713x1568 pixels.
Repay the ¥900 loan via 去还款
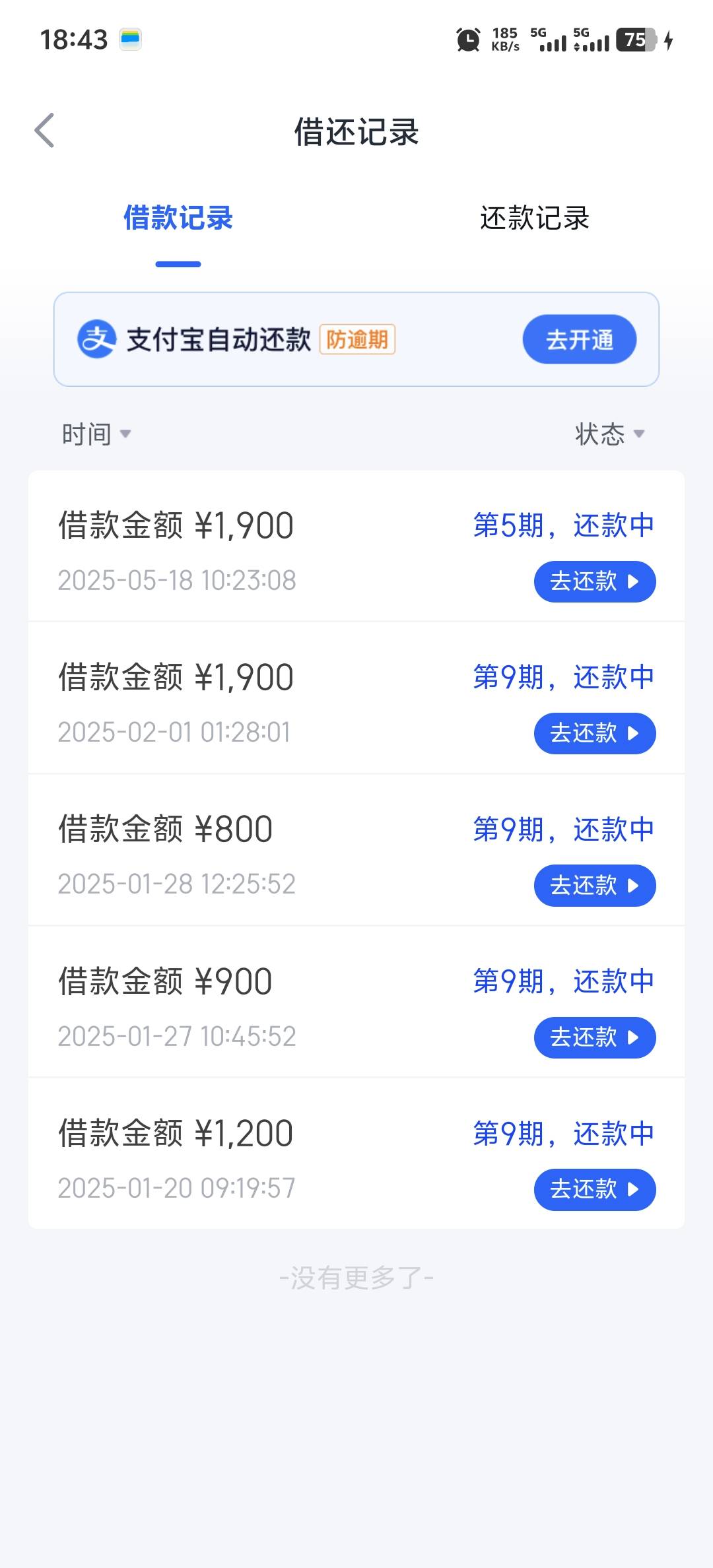594,1037
